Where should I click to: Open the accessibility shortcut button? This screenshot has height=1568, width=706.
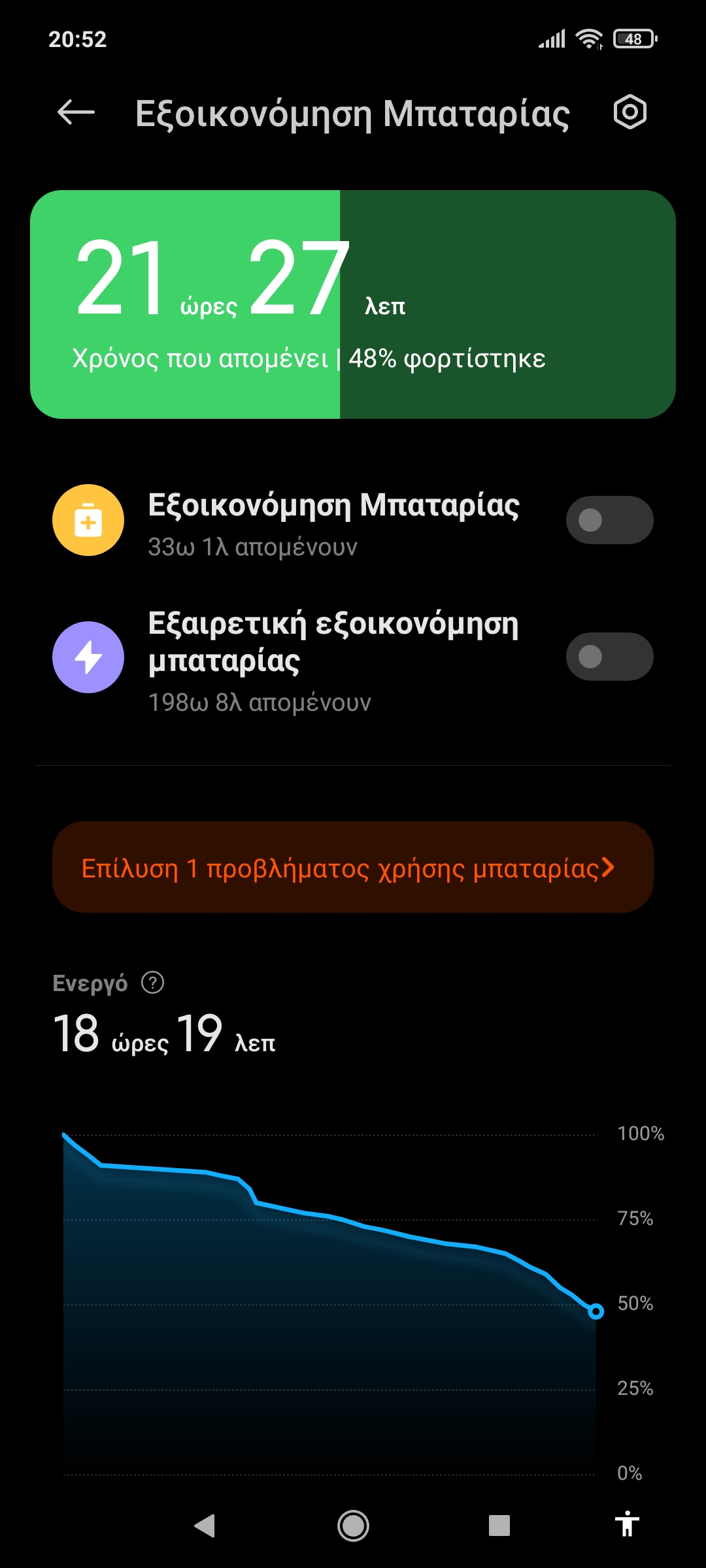click(627, 1524)
